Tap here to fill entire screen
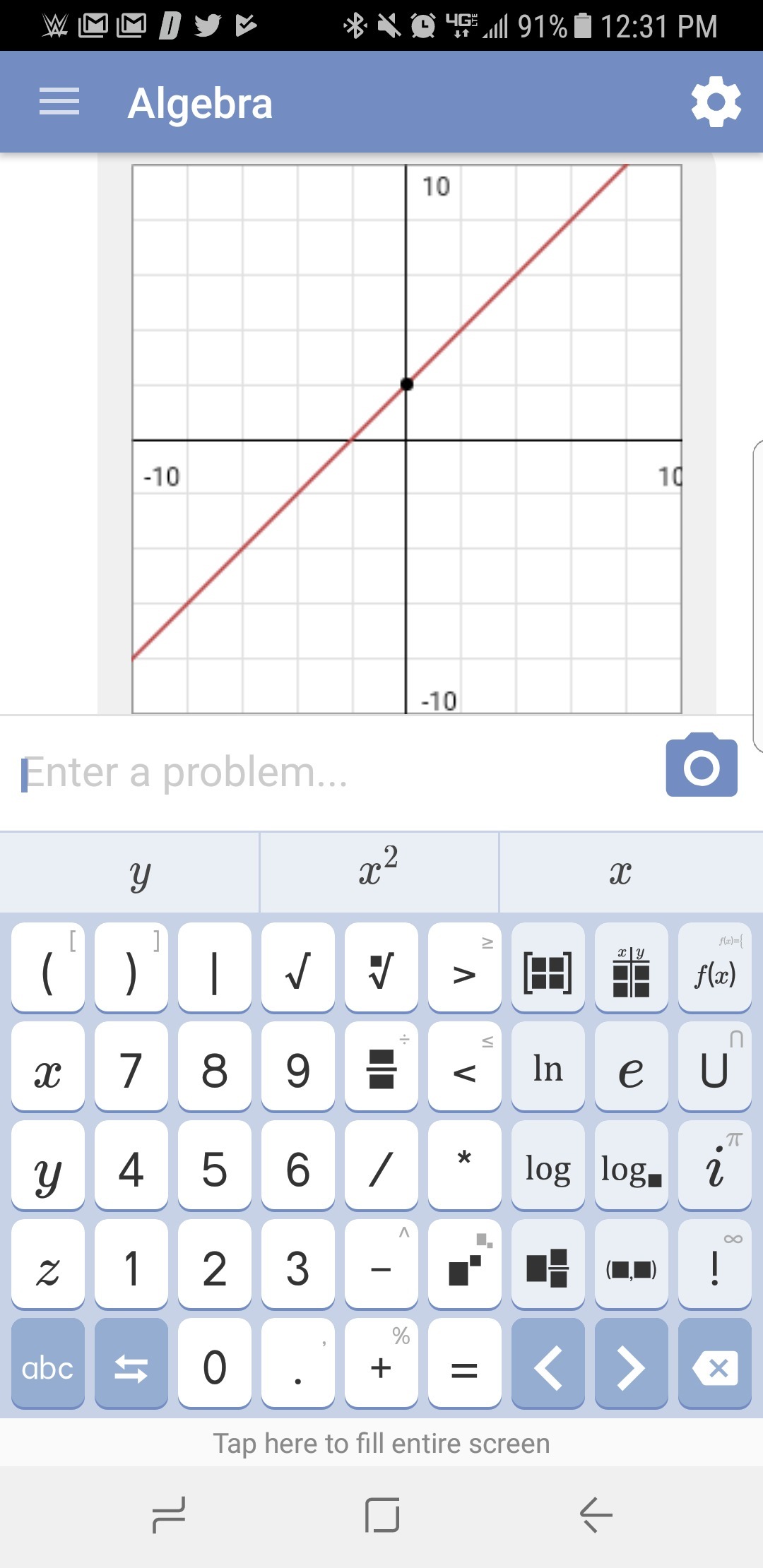The height and width of the screenshot is (1568, 763). click(381, 1444)
